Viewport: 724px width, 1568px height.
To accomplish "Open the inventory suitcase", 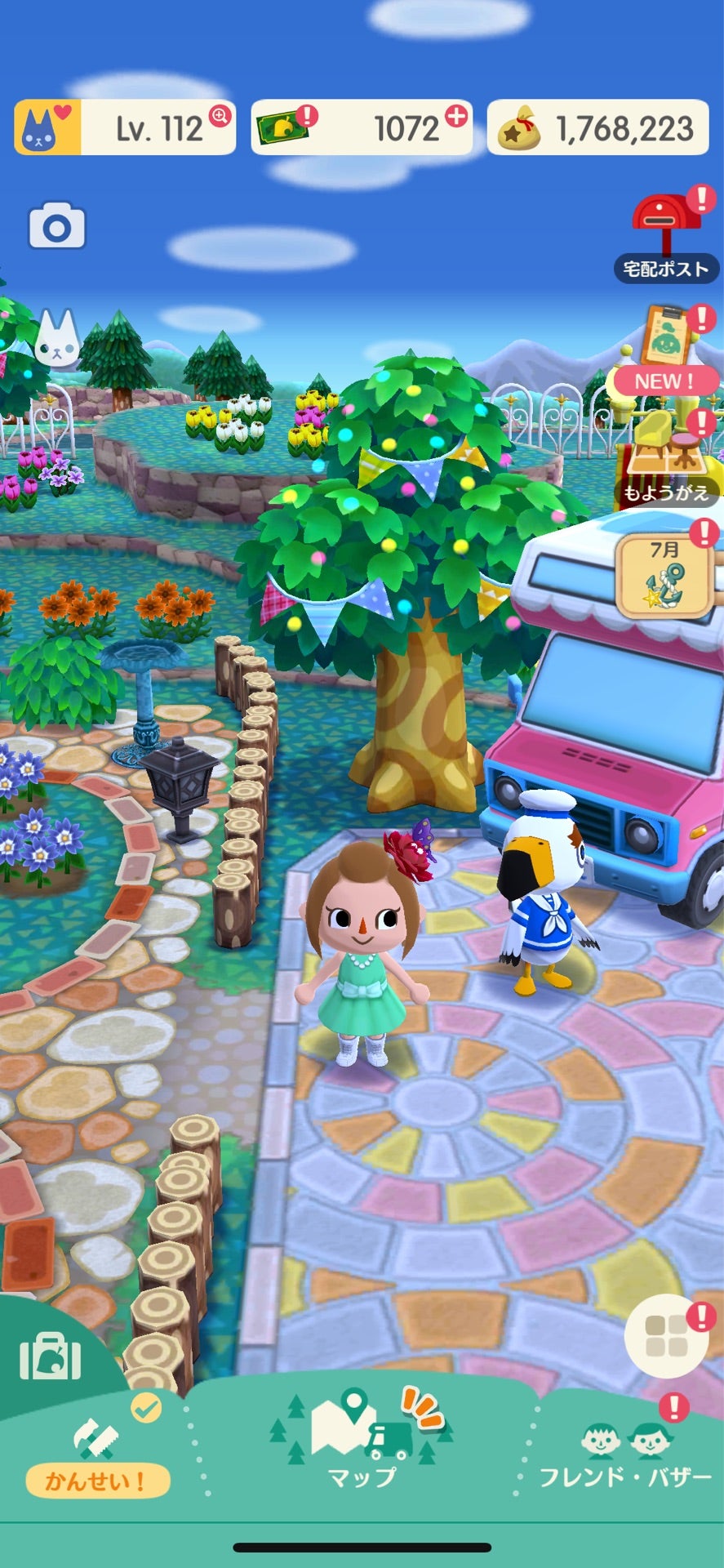I will point(50,1356).
